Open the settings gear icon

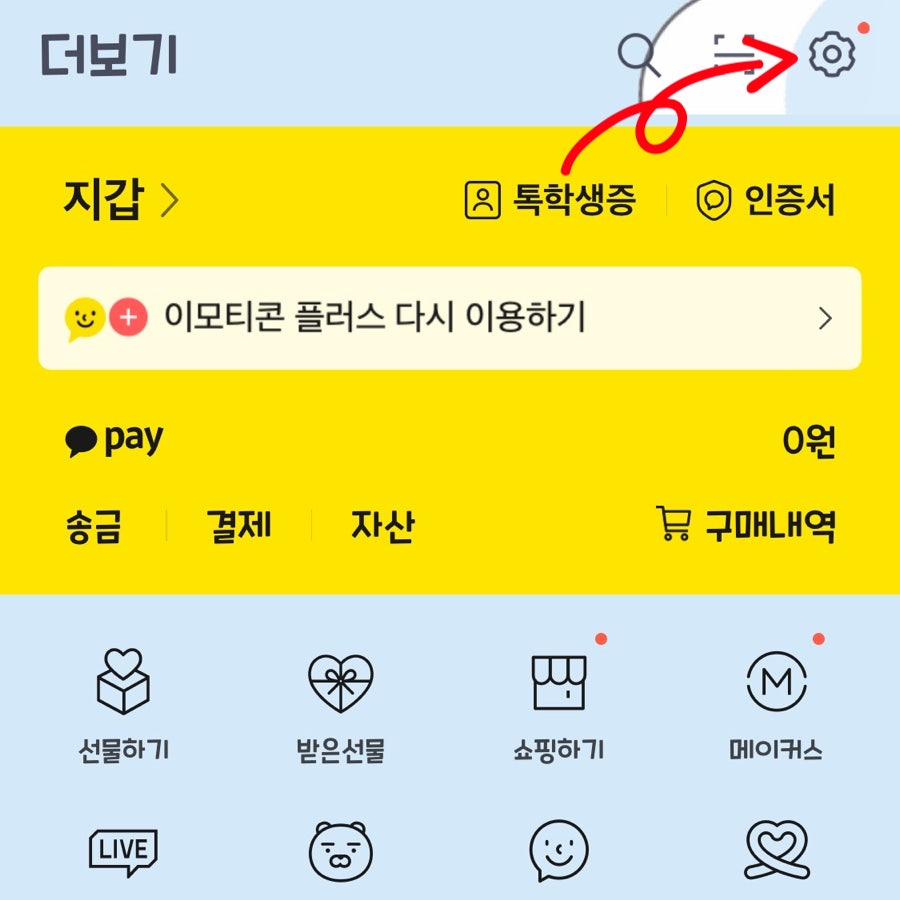tap(828, 54)
